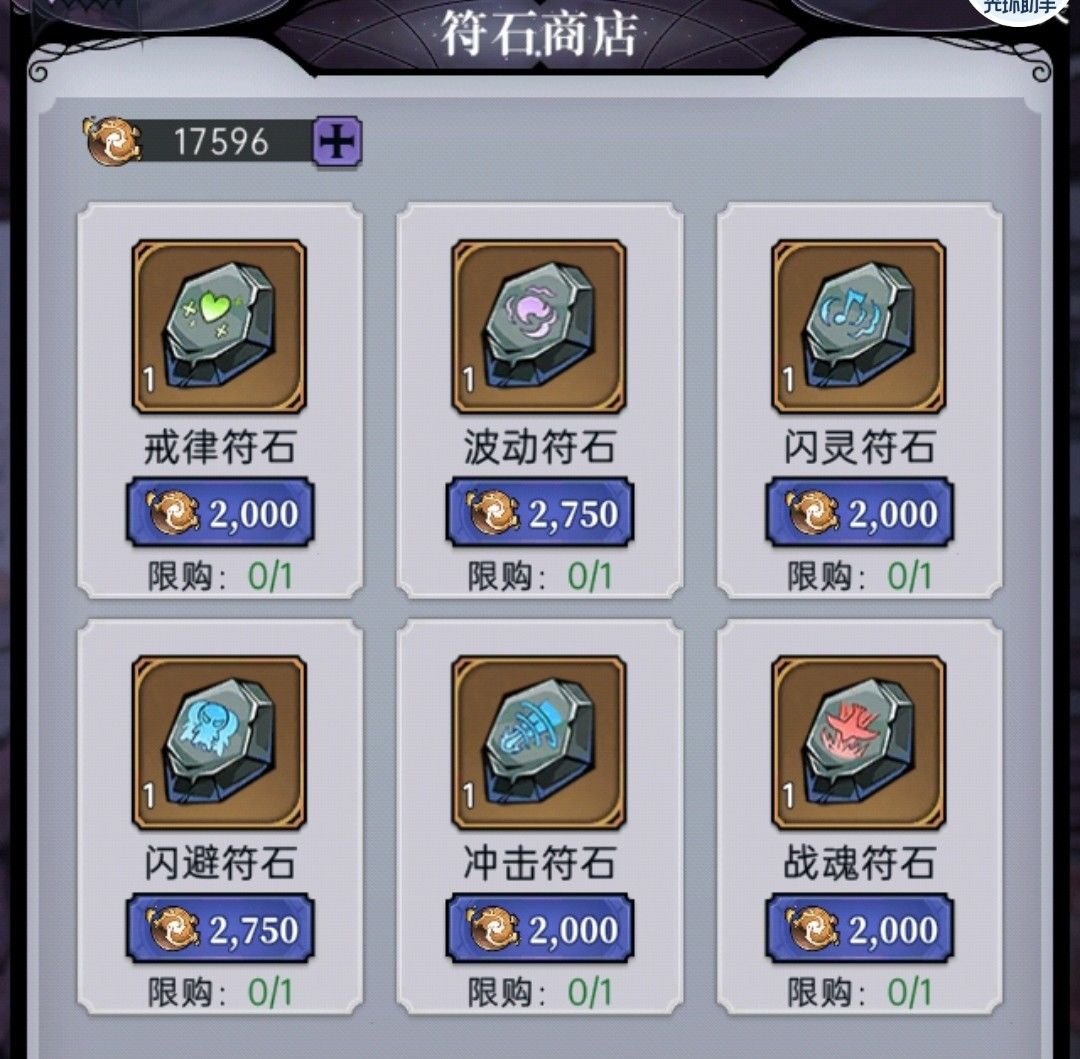
Task: Purchase 波动符石 for 2,750
Action: point(540,513)
